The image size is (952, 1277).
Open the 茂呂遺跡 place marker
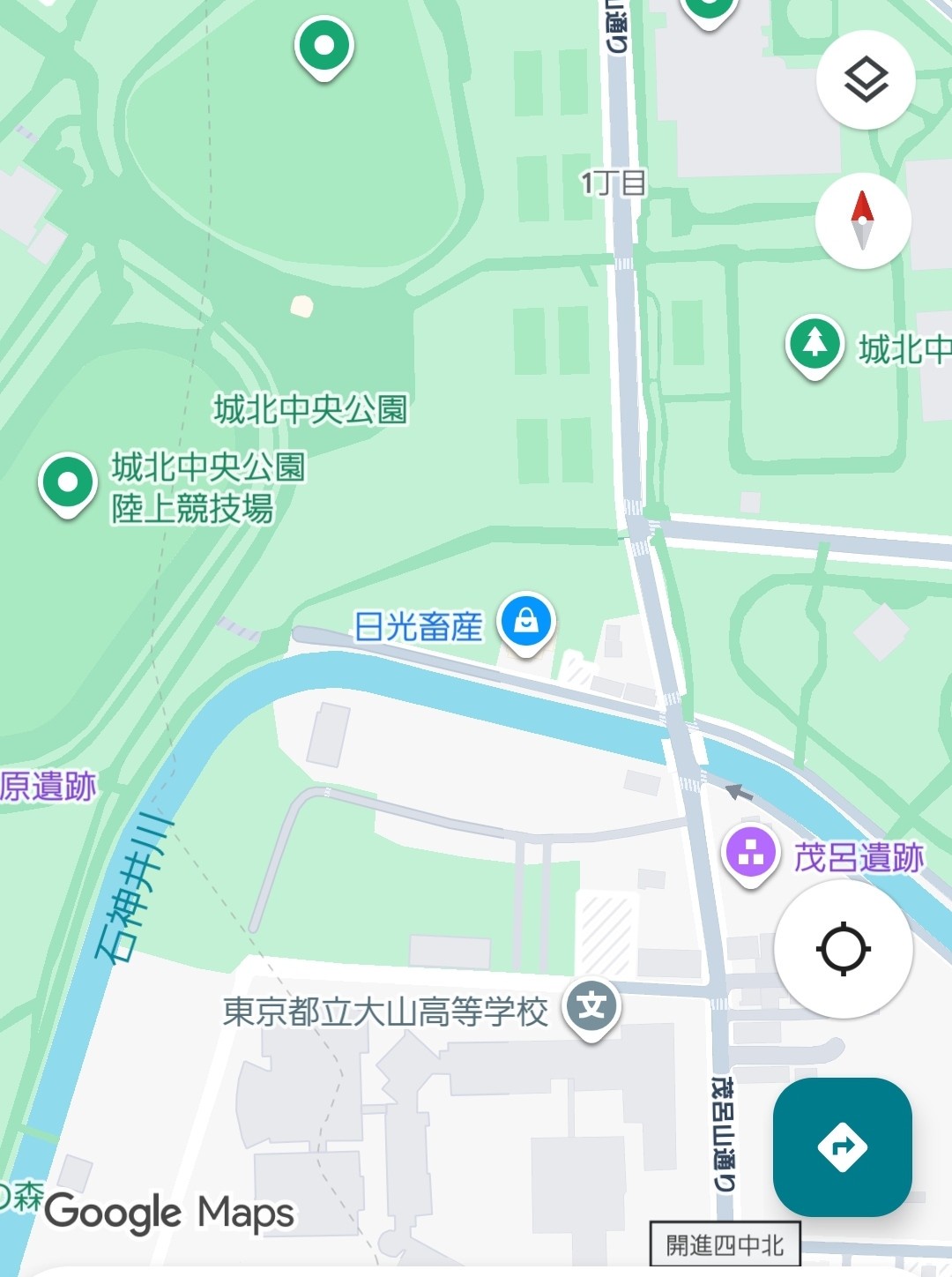[750, 854]
